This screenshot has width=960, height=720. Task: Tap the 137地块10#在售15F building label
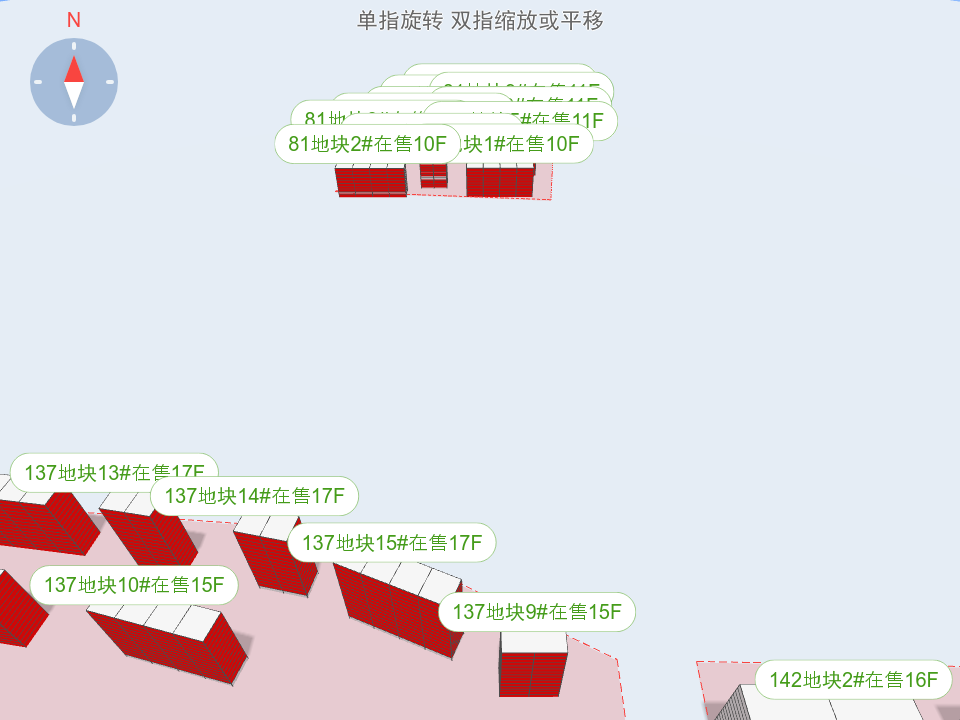pos(134,585)
